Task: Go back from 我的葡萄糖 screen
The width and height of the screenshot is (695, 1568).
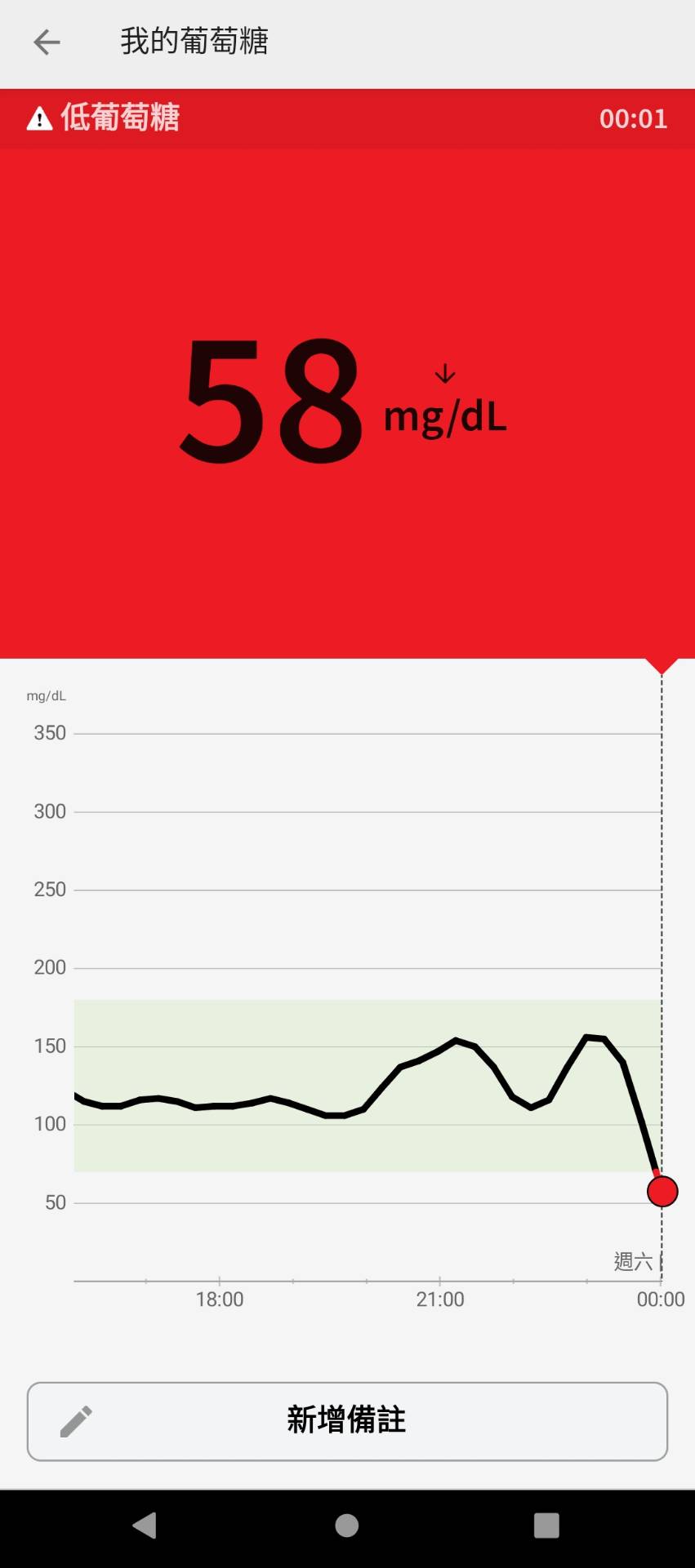Action: point(47,42)
